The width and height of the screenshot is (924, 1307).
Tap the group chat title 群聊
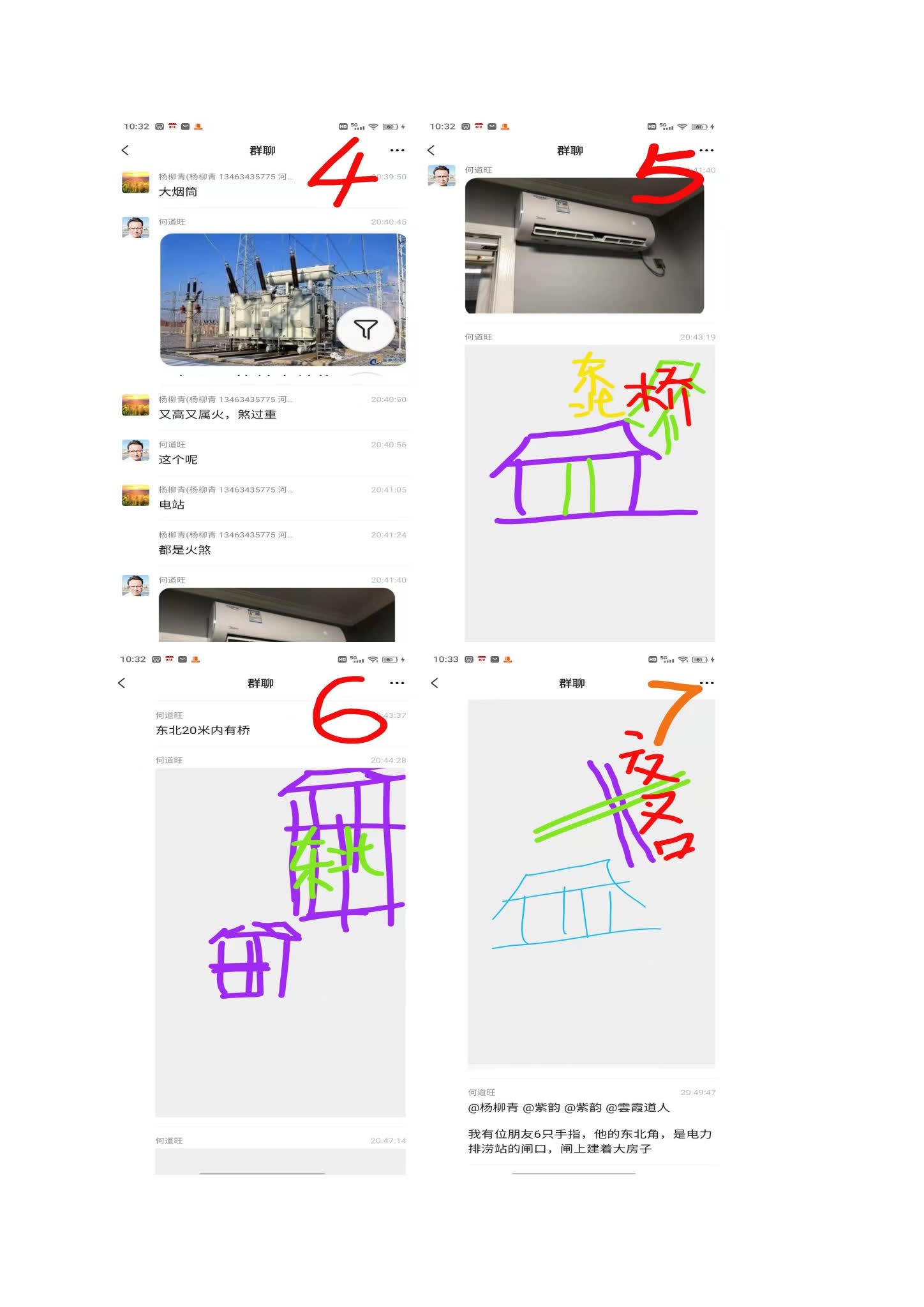point(262,151)
